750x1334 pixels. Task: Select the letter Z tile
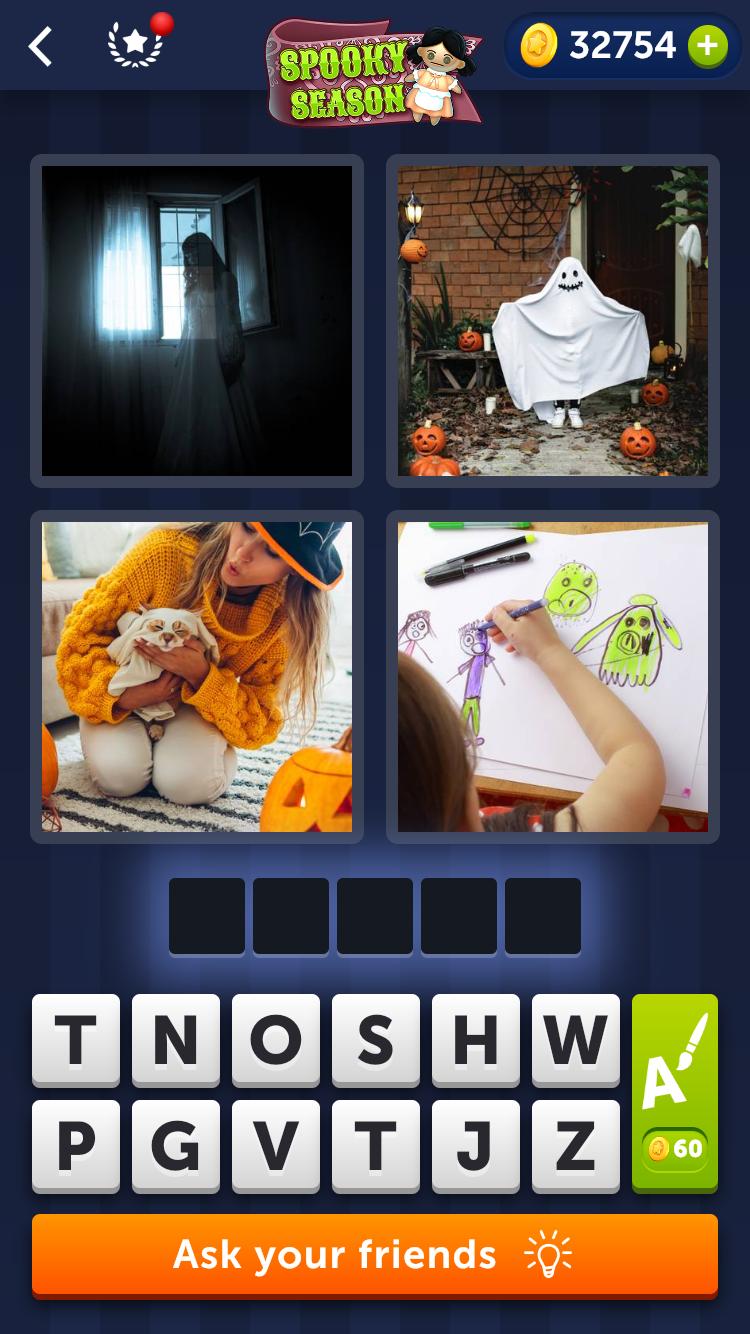tap(575, 1146)
